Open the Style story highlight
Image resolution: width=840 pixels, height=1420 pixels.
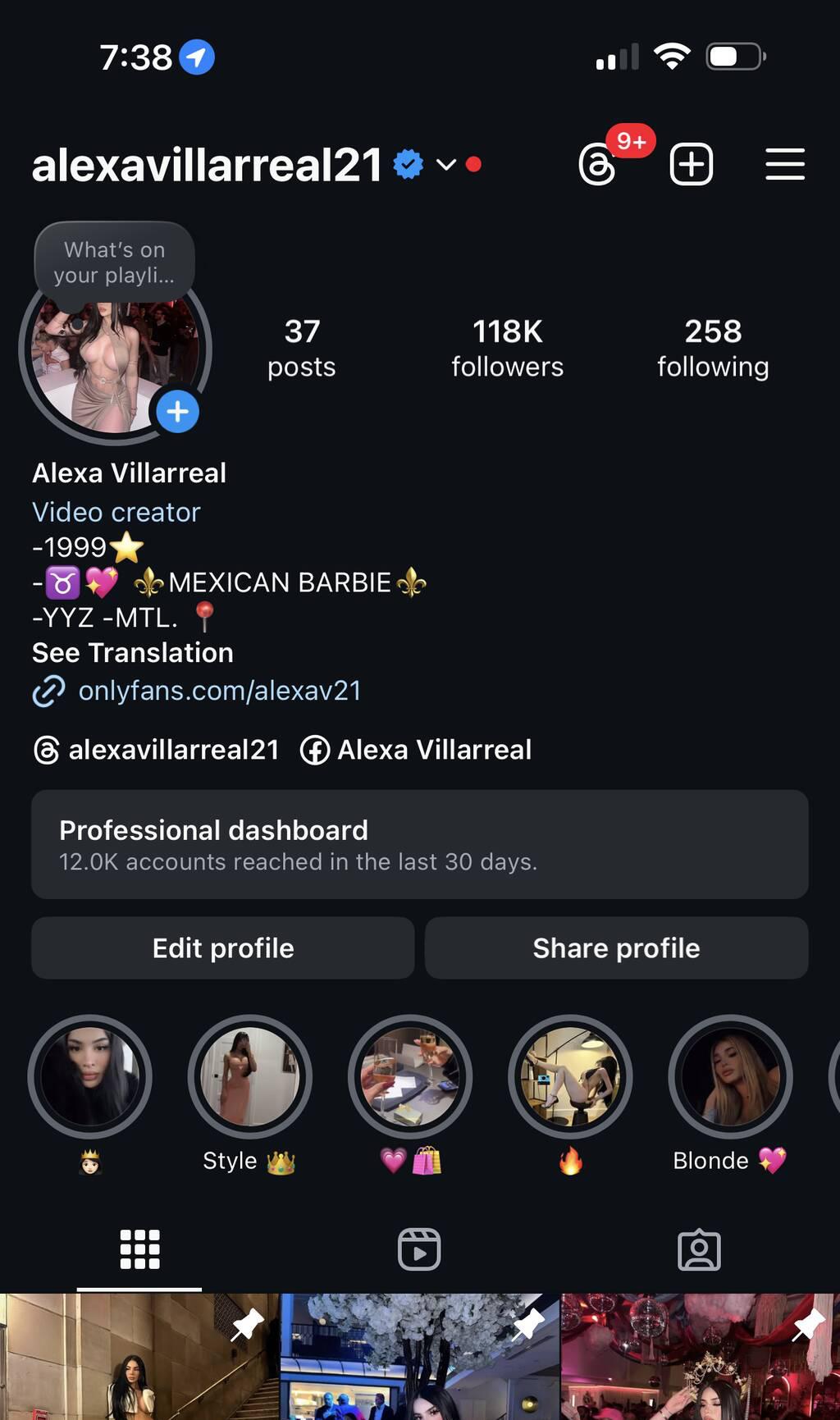point(249,1077)
